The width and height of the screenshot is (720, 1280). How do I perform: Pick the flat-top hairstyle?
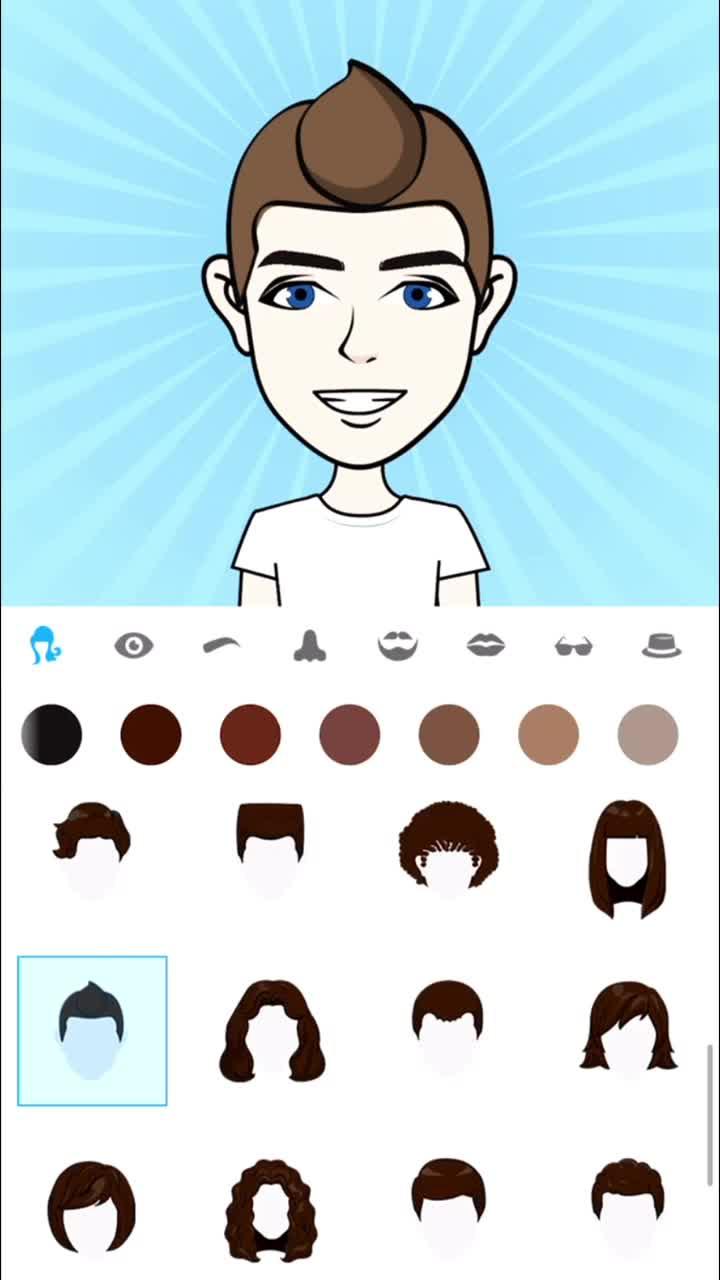(x=270, y=850)
